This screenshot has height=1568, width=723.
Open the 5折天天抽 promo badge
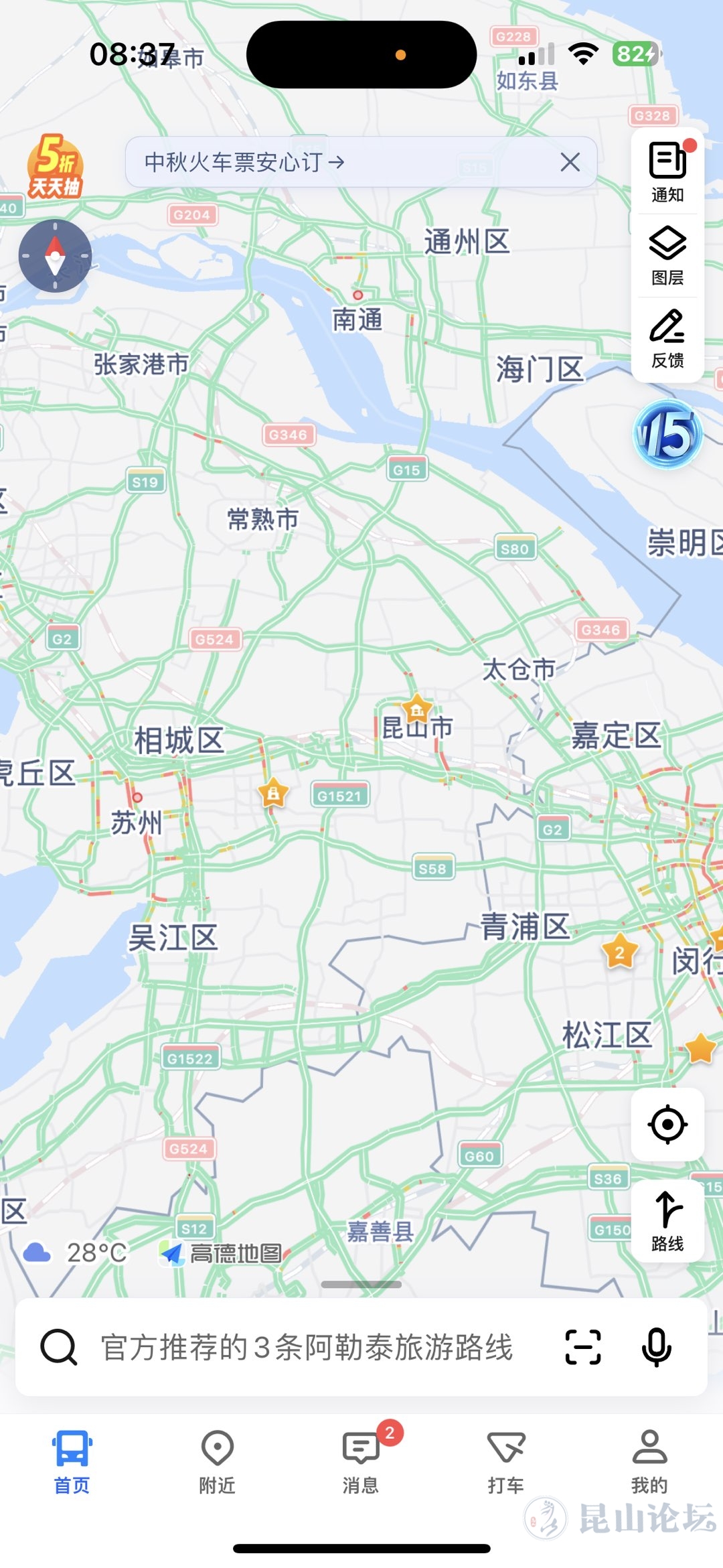click(55, 167)
